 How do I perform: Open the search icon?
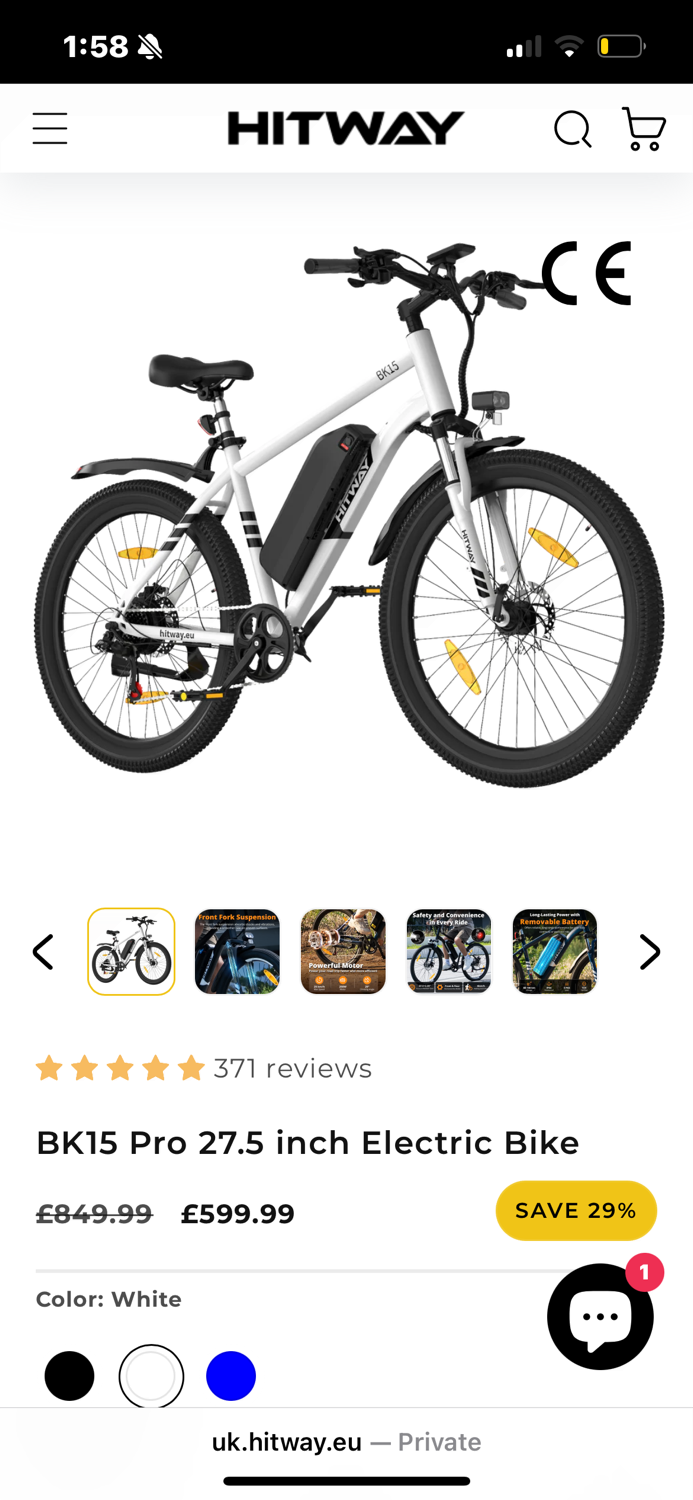click(x=573, y=129)
